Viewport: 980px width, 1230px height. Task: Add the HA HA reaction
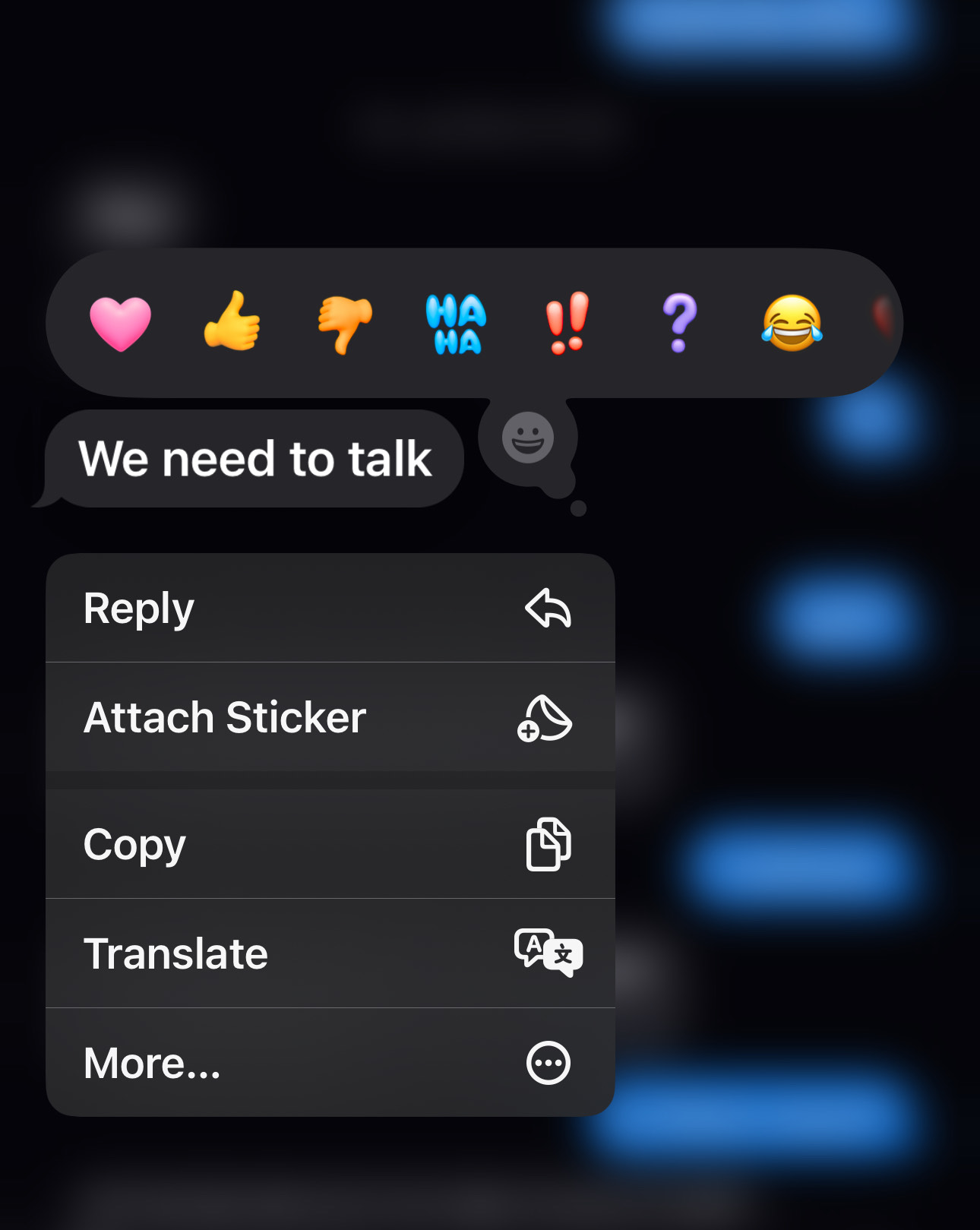456,324
